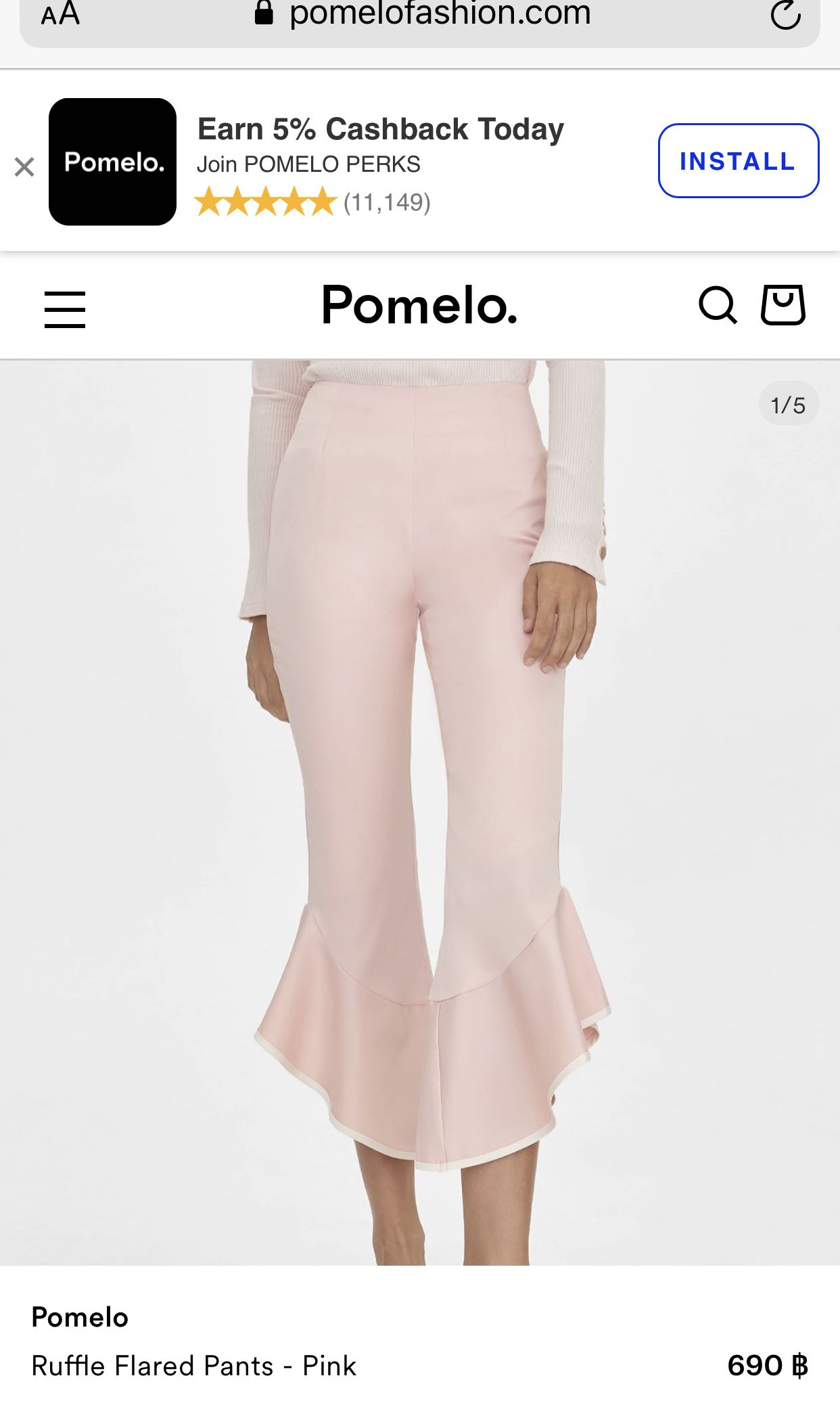
Task: Dismiss the Pomelo app install banner
Action: click(x=24, y=166)
